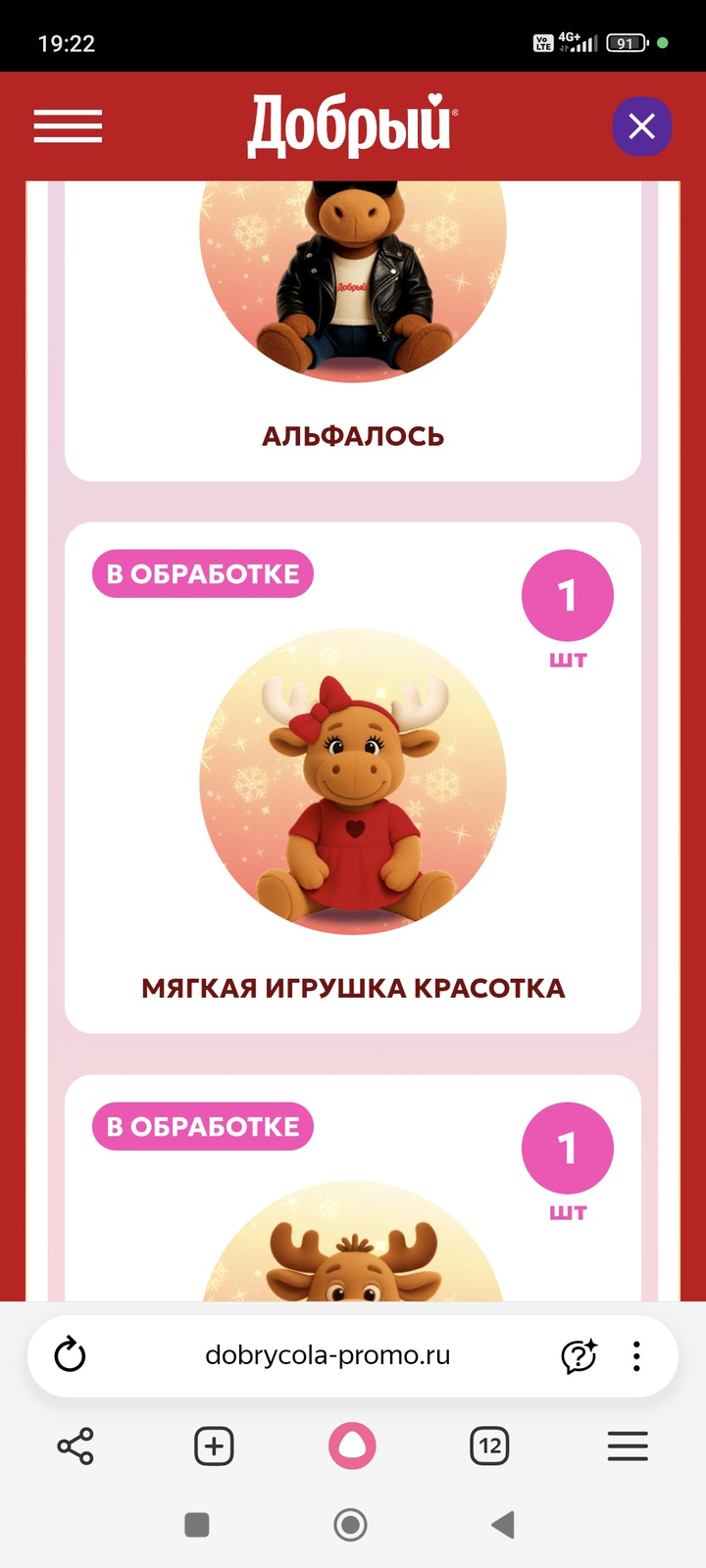
Task: Go to the system home screen
Action: 350,1525
